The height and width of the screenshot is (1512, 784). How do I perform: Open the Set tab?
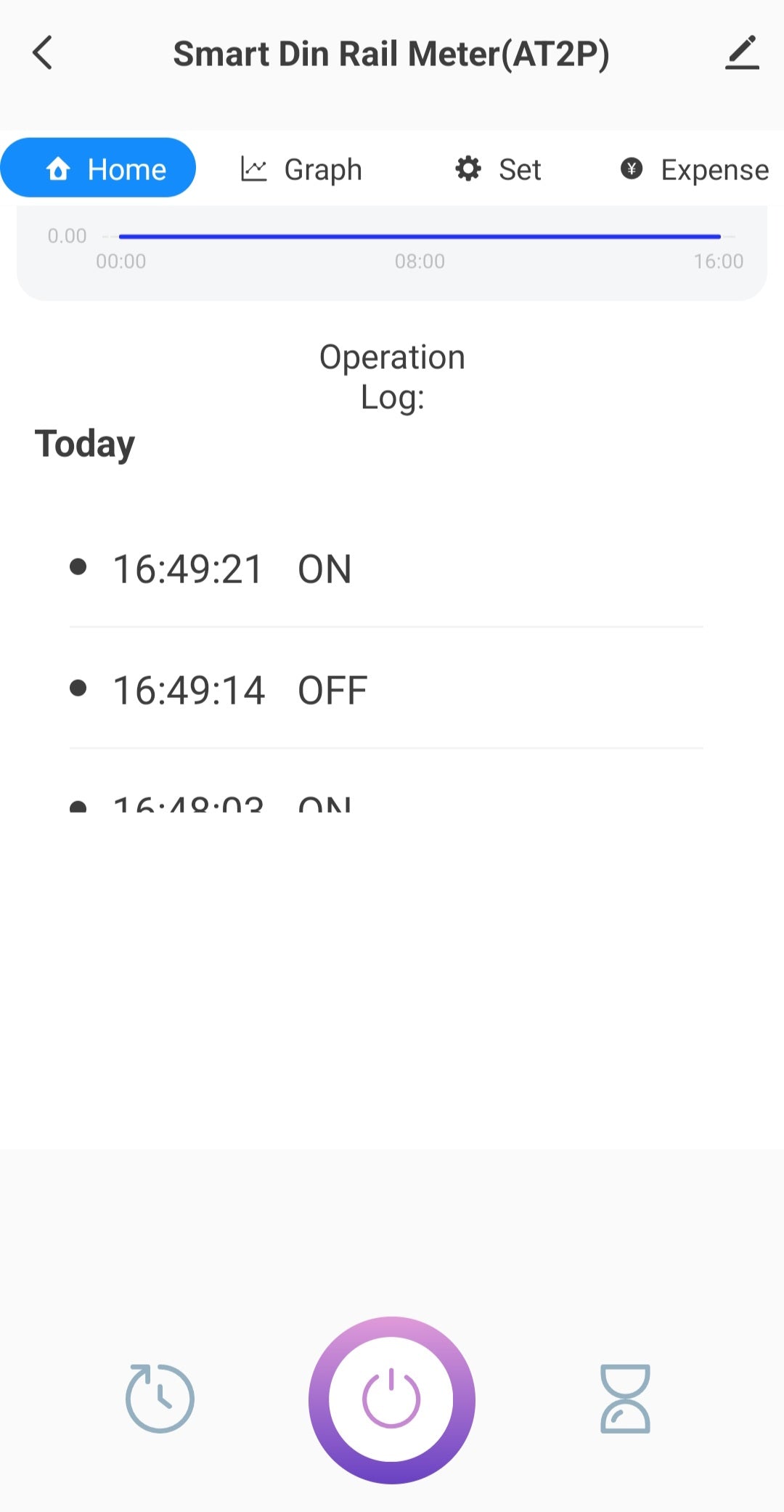[498, 169]
